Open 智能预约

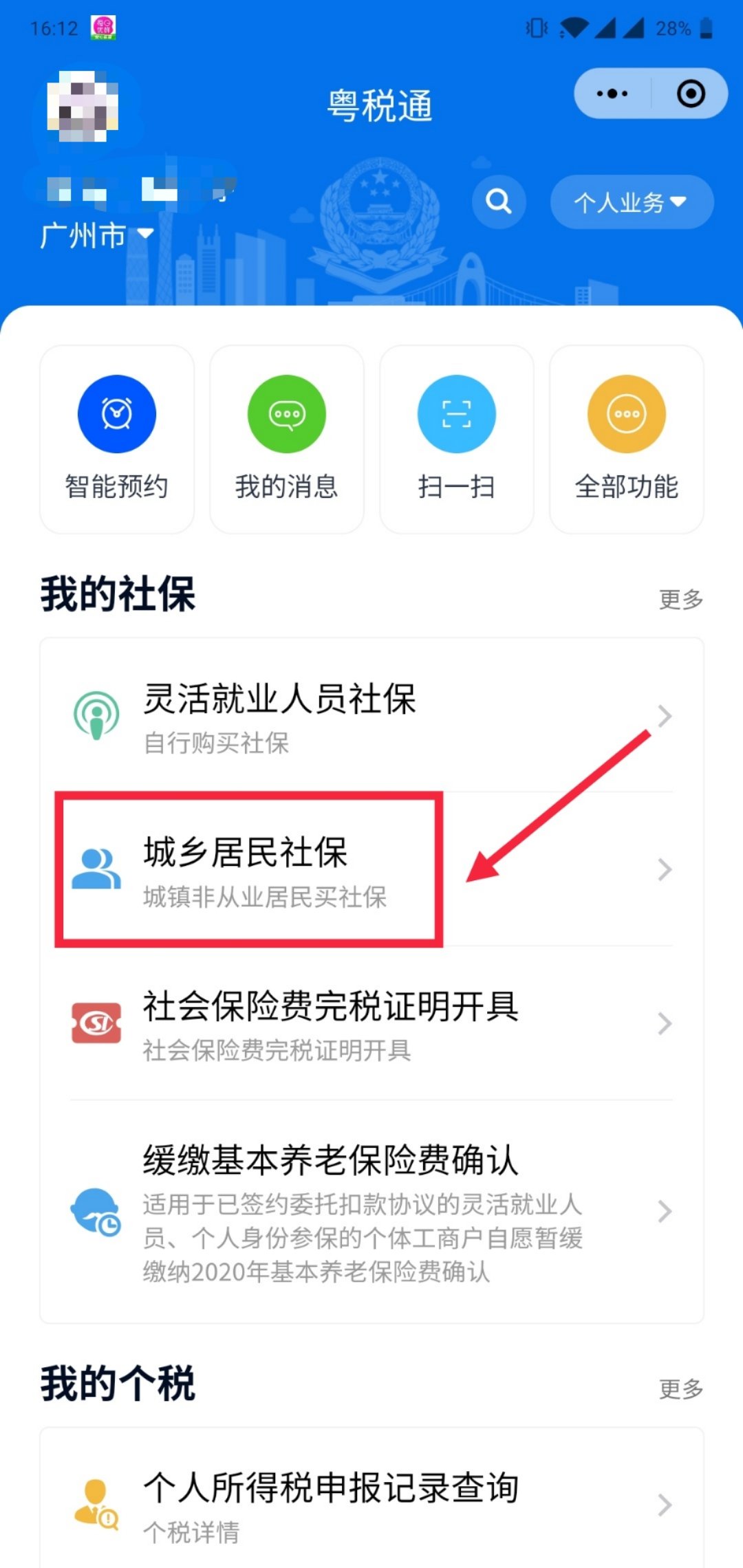click(x=117, y=439)
